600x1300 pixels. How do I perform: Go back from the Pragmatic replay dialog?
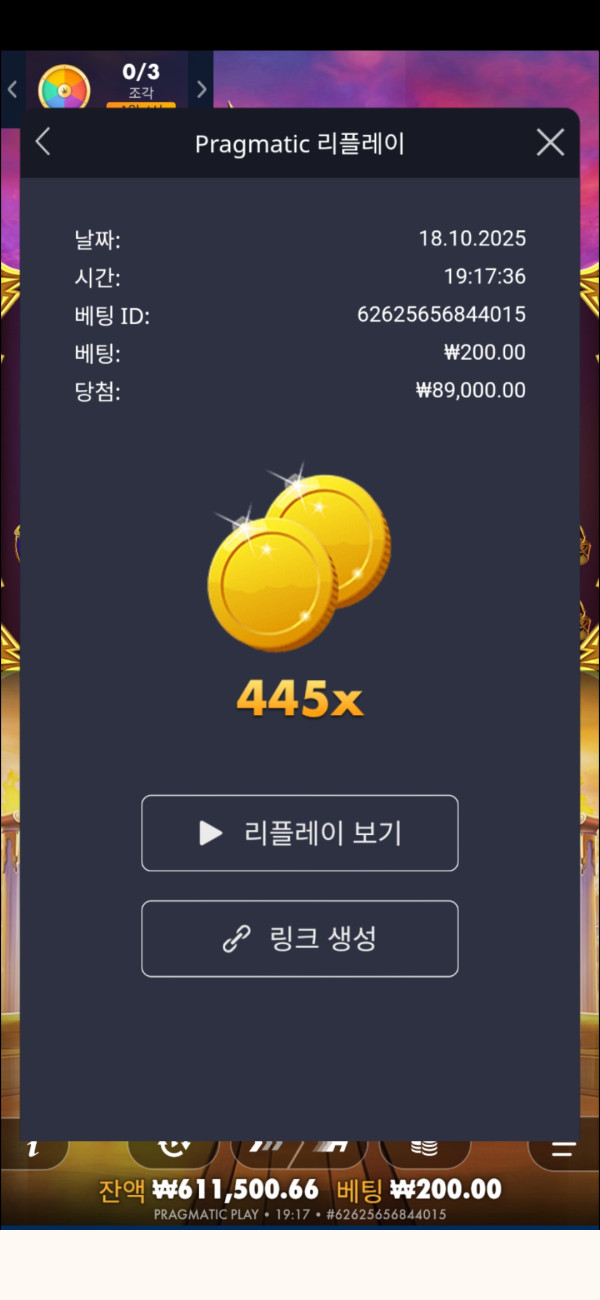pyautogui.click(x=43, y=142)
